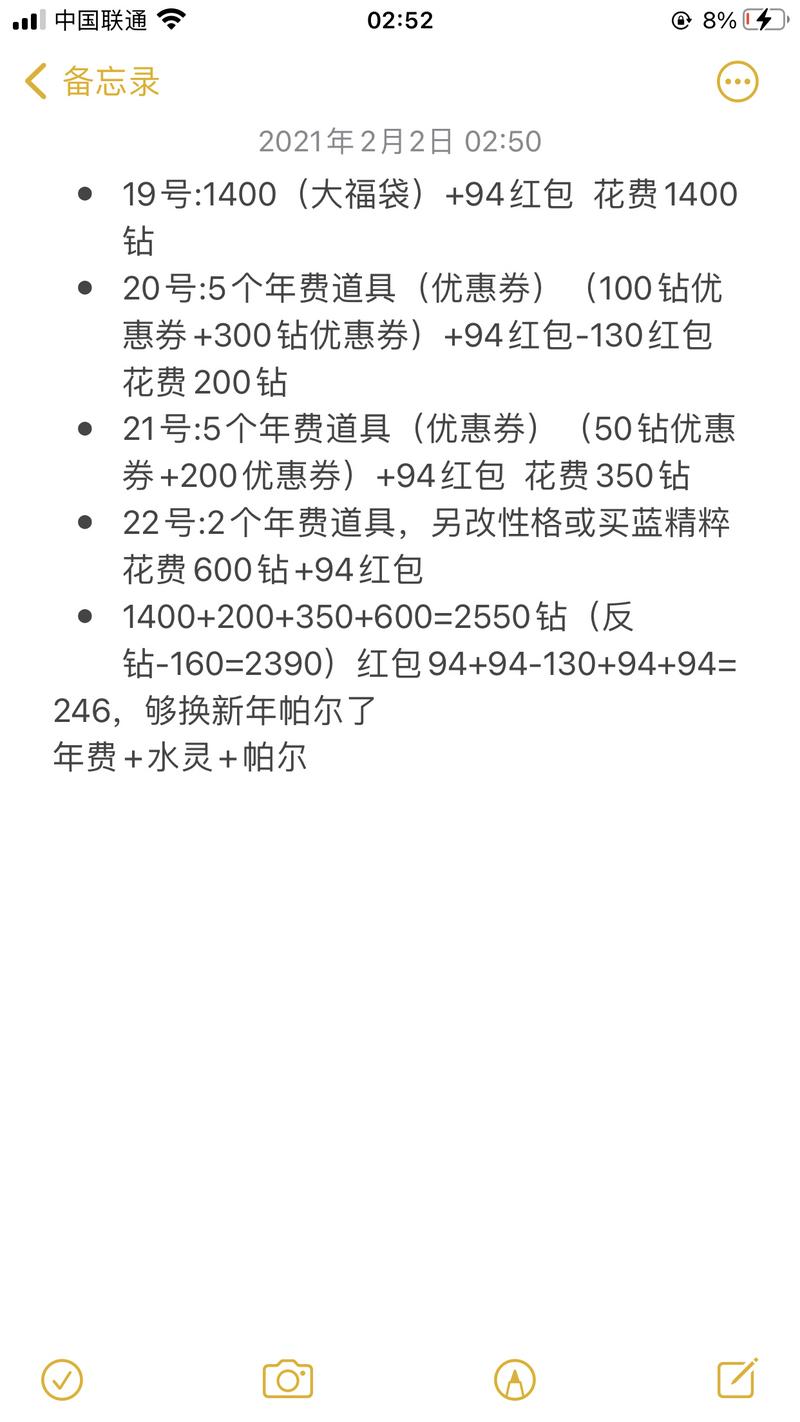
Task: Open the more options ellipsis menu
Action: [x=738, y=82]
